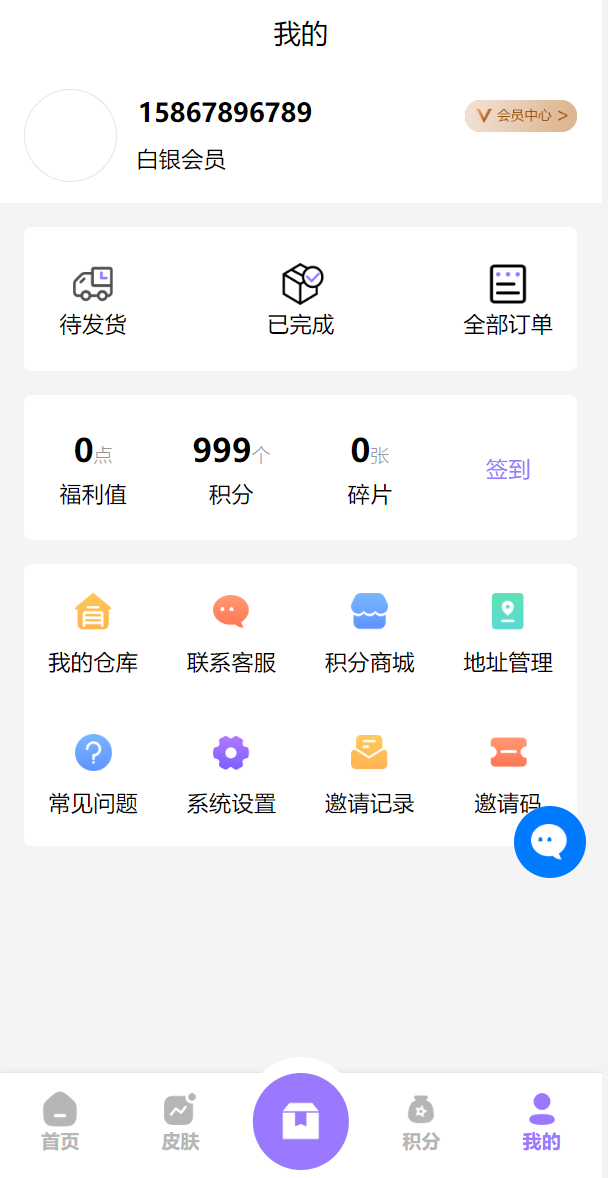Open 我的仓库 warehouse
The image size is (608, 1178).
tap(93, 632)
